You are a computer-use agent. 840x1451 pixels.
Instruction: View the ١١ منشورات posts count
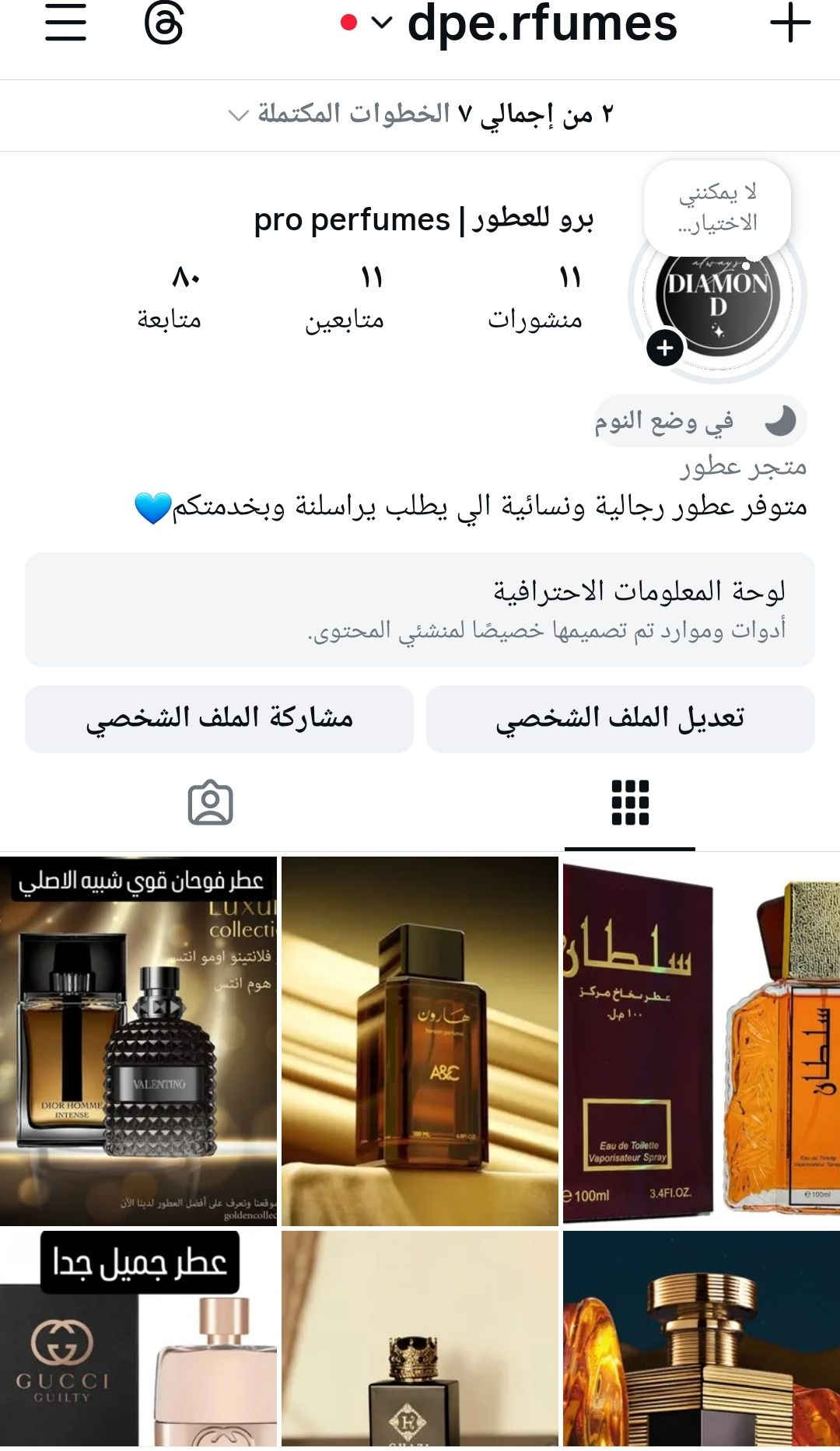pos(535,297)
